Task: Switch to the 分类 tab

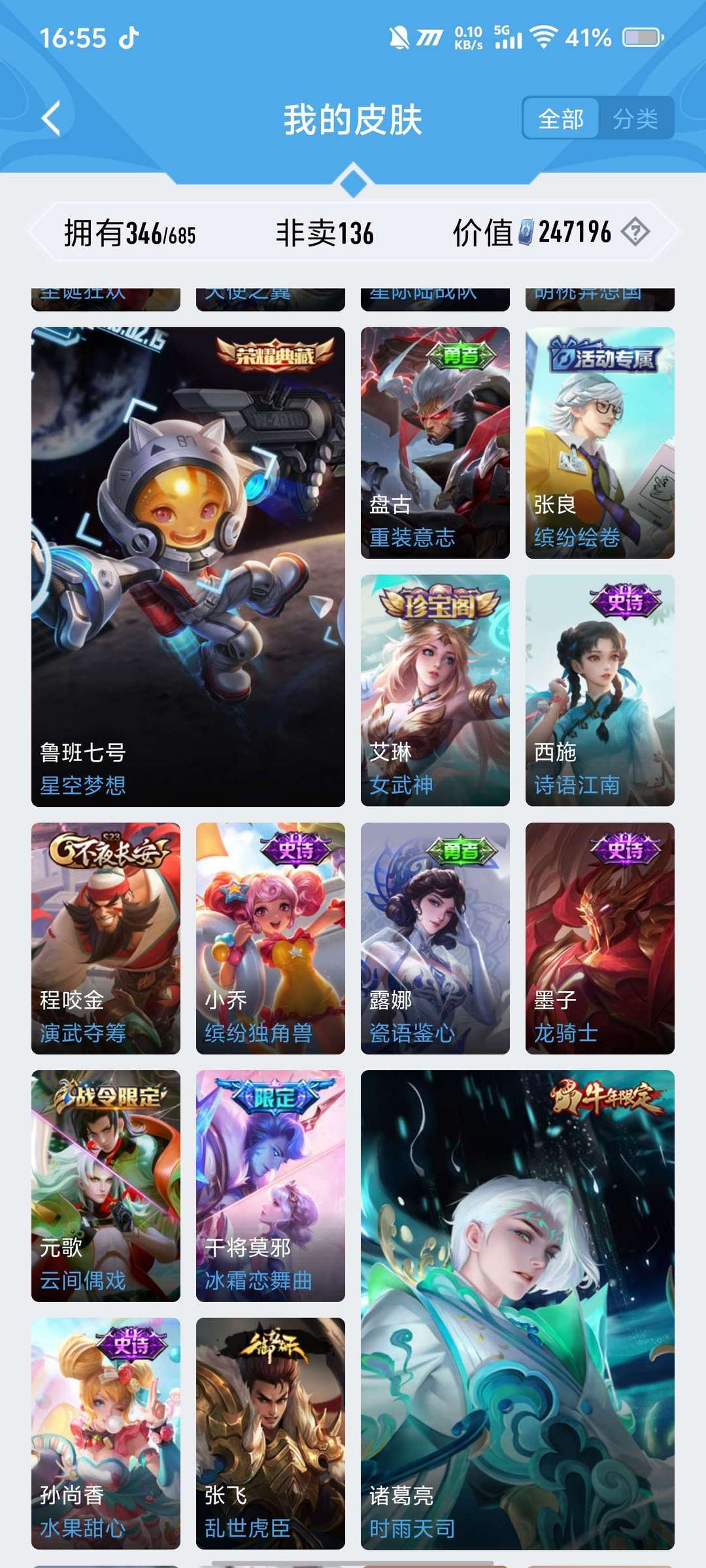Action: (x=635, y=118)
